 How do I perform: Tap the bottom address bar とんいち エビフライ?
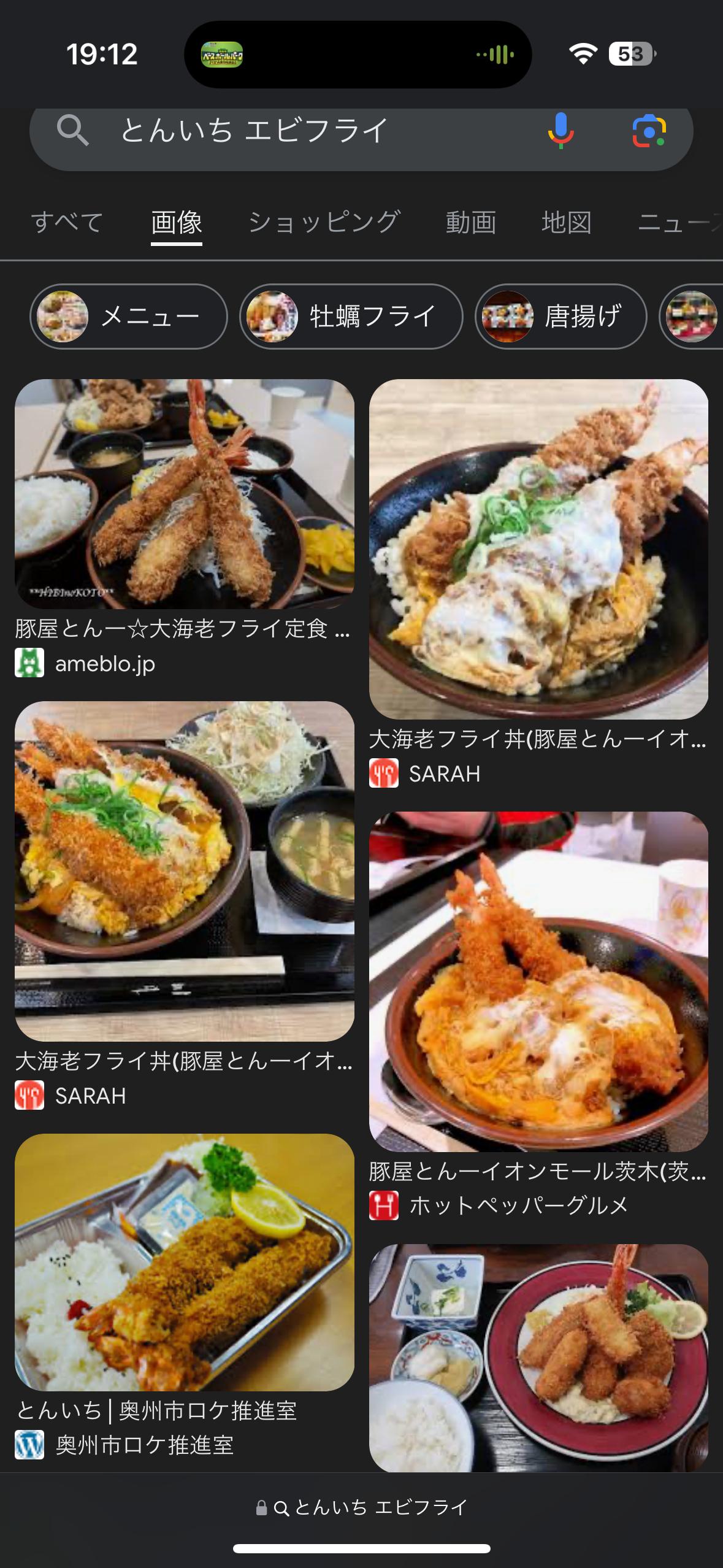pyautogui.click(x=362, y=1507)
